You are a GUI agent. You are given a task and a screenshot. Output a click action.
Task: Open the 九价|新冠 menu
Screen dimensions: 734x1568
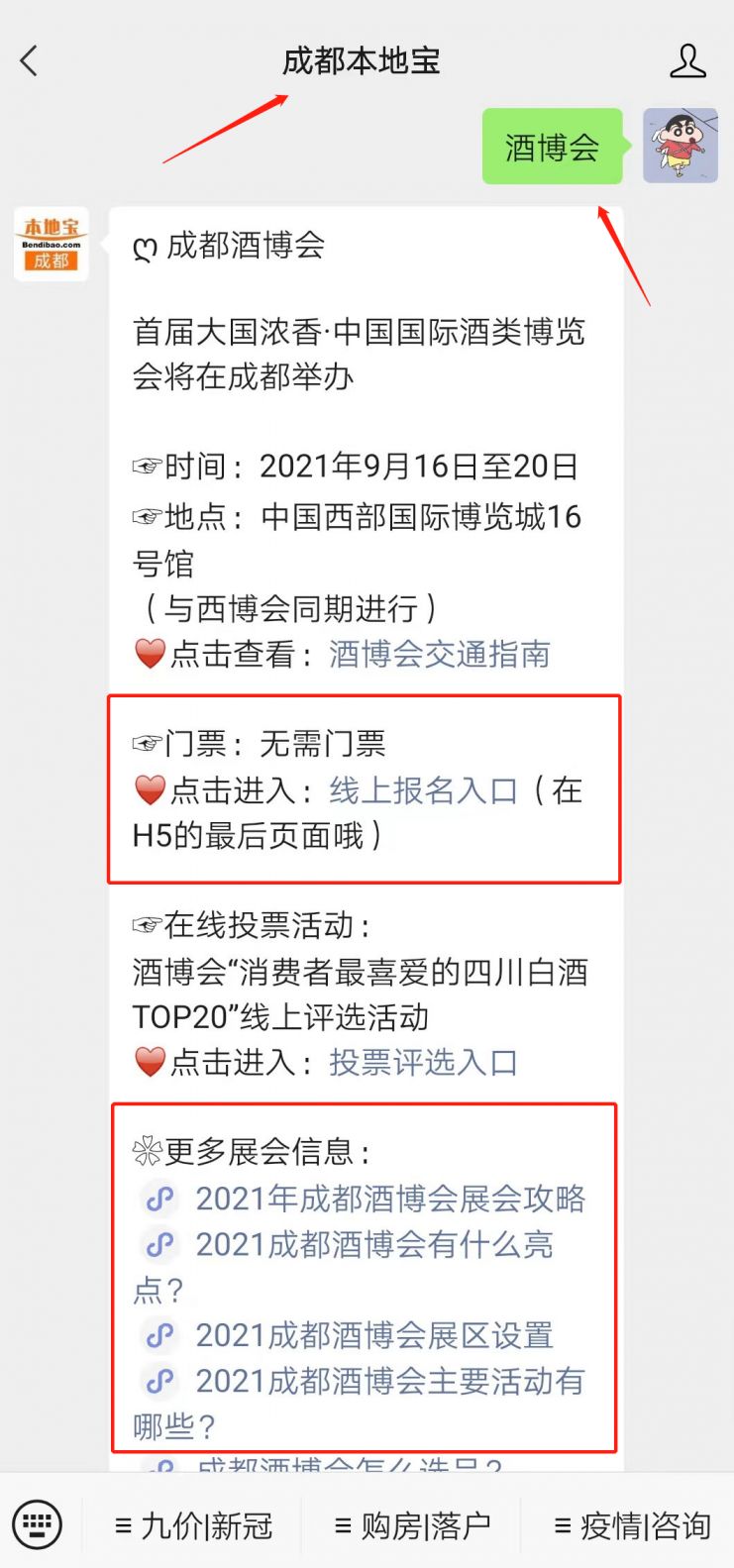tap(194, 1525)
